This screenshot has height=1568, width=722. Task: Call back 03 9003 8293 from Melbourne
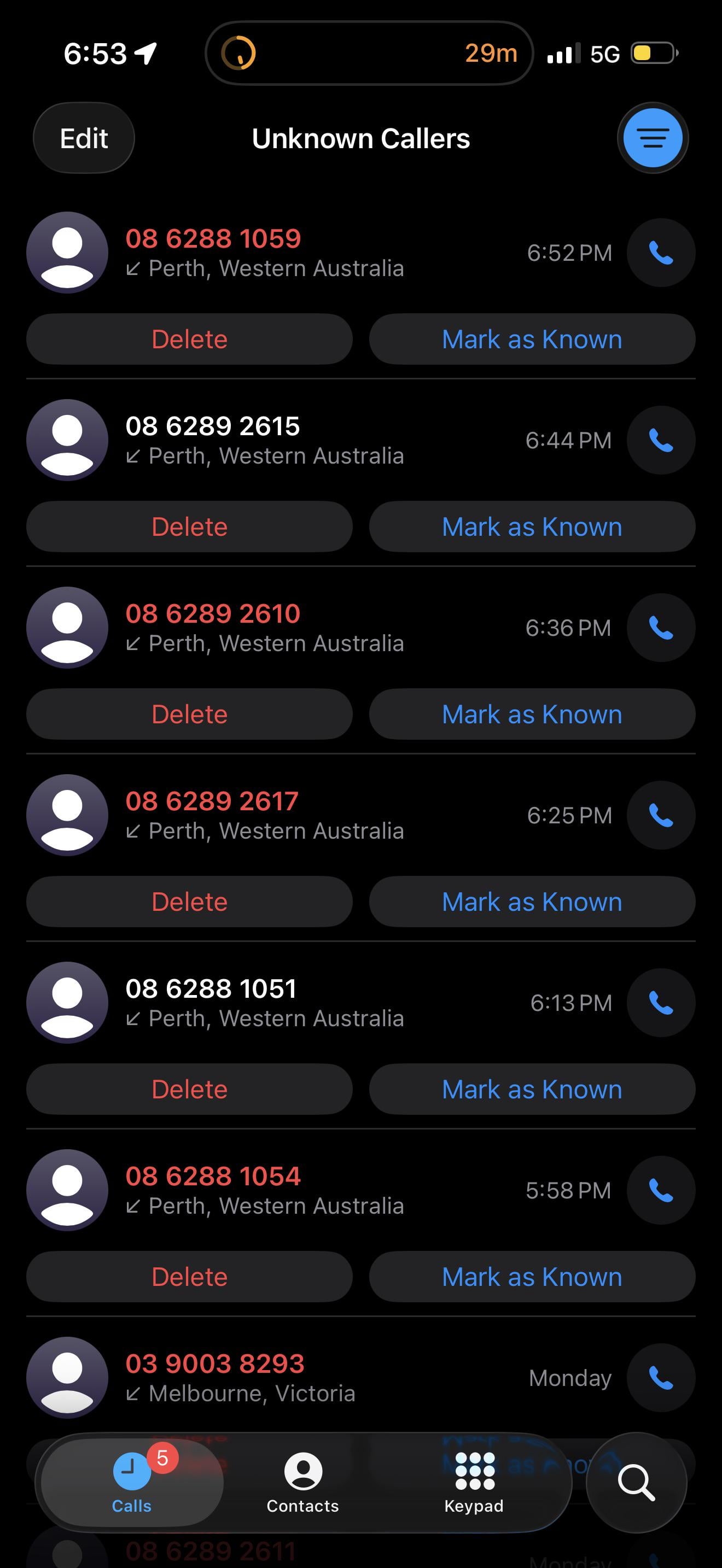[661, 1378]
